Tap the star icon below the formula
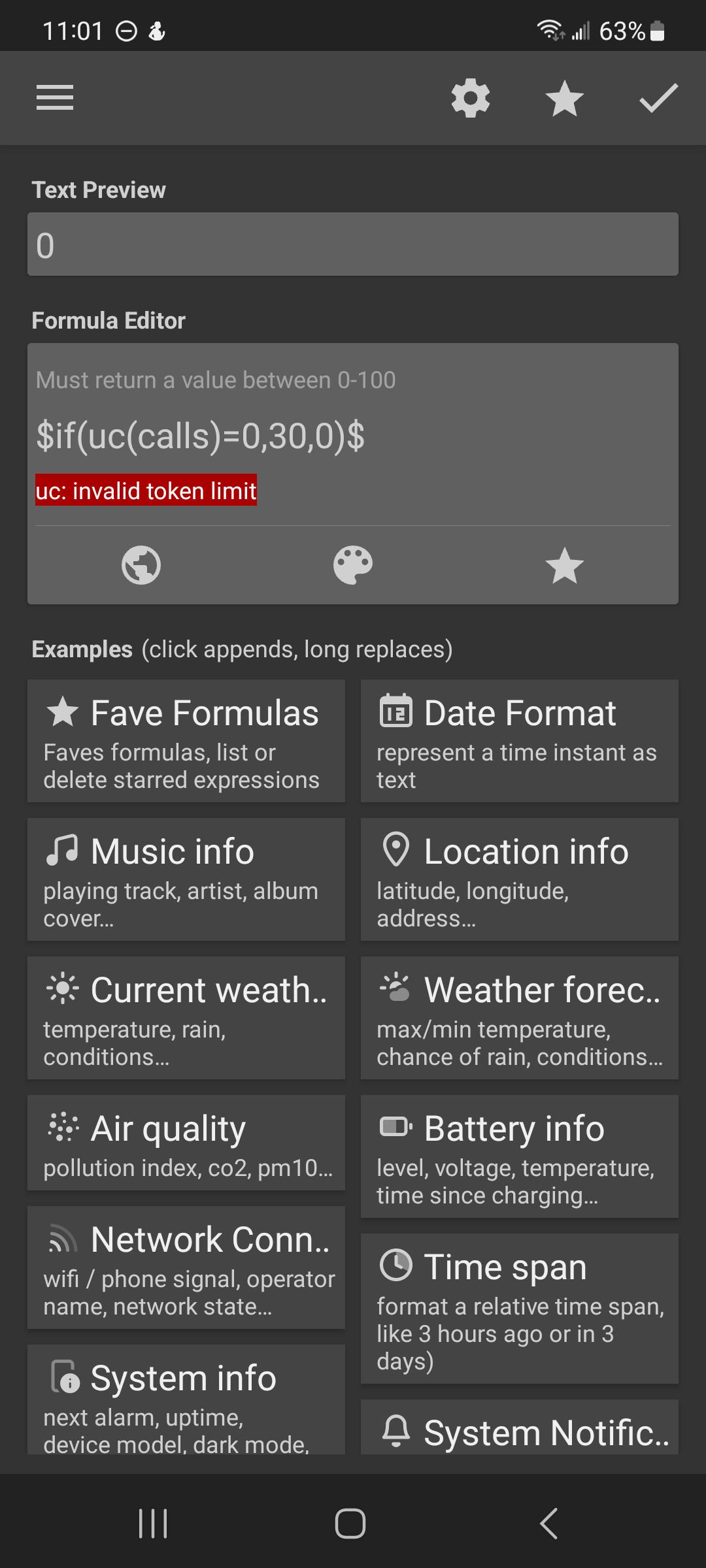 point(564,565)
